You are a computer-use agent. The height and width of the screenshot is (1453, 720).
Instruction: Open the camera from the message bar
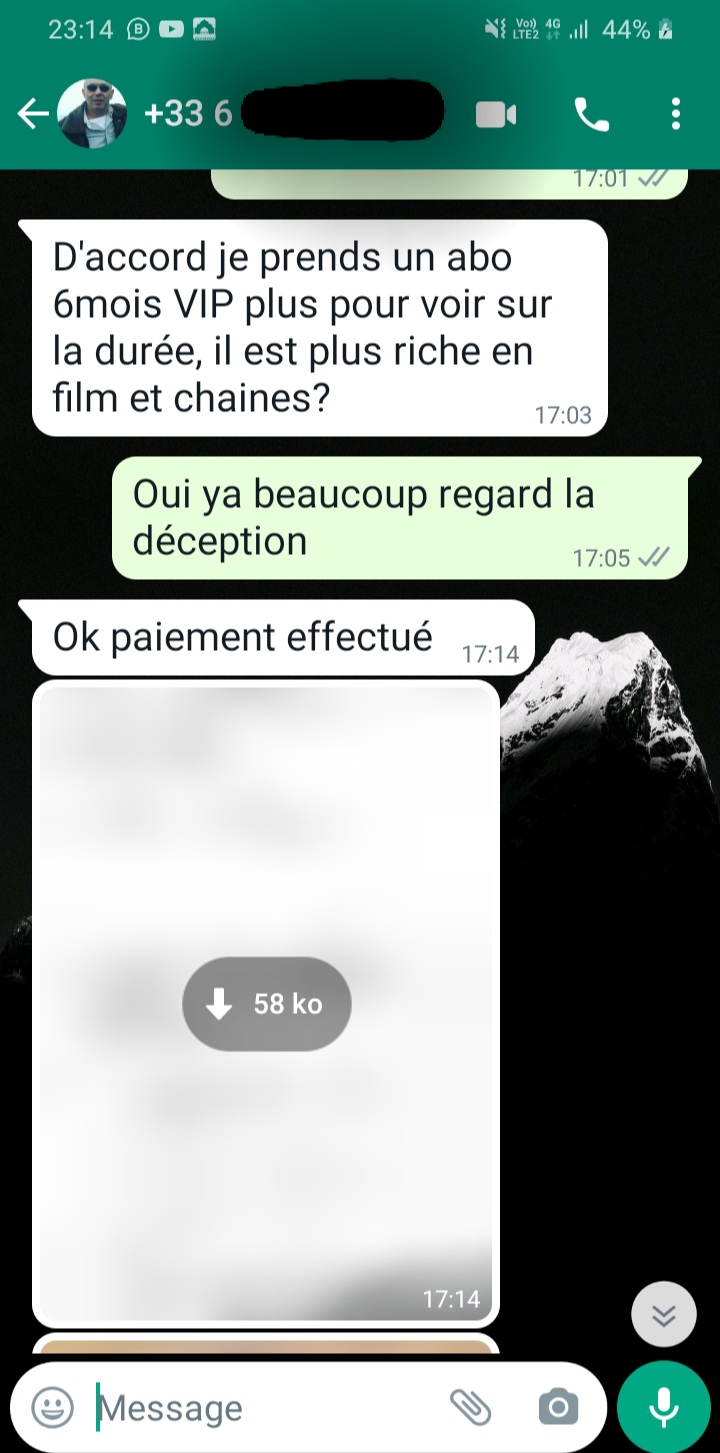click(x=557, y=1408)
